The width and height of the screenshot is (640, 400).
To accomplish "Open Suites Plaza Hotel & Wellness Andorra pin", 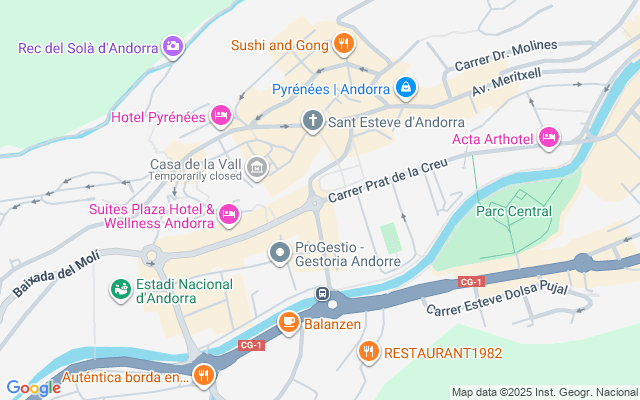I will [229, 213].
